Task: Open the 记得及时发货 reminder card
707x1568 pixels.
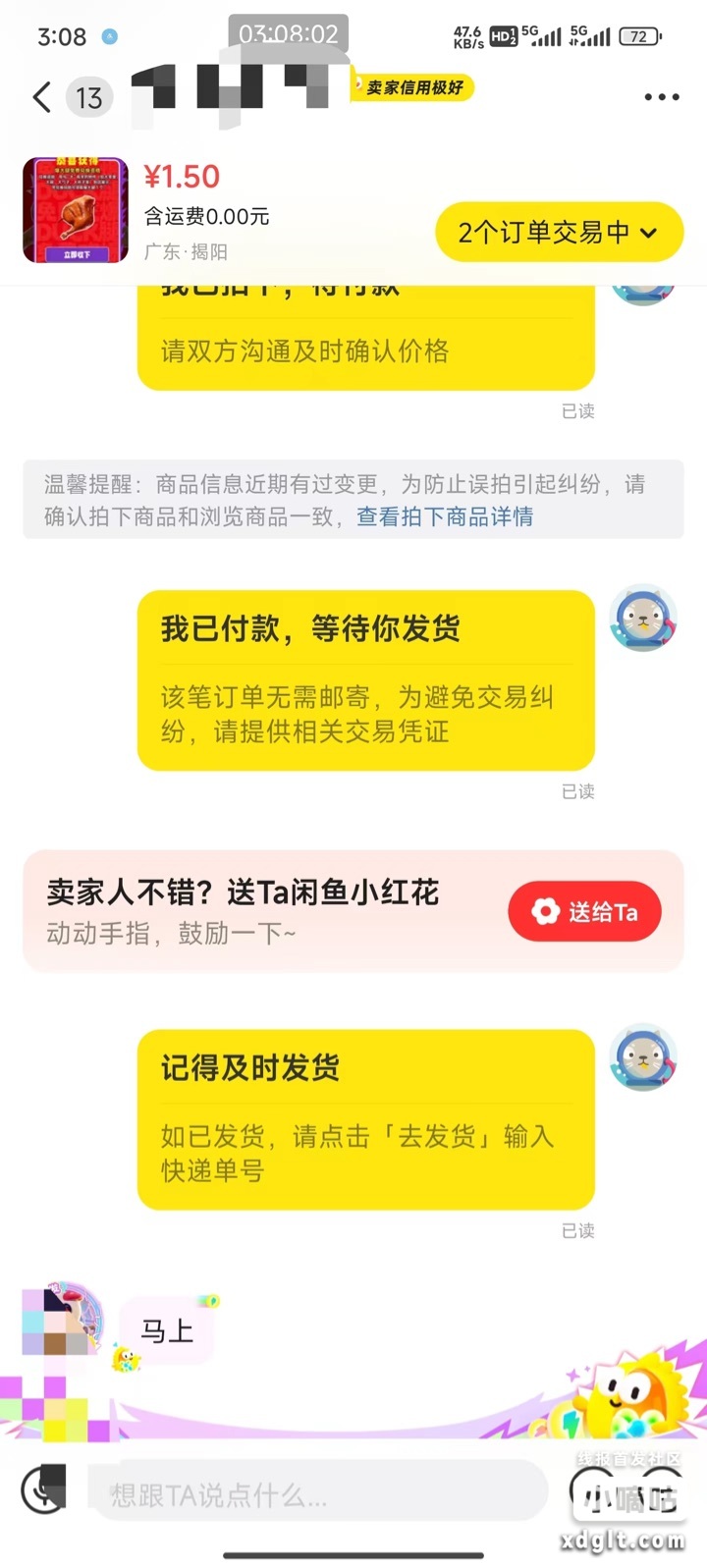Action: pos(365,1119)
